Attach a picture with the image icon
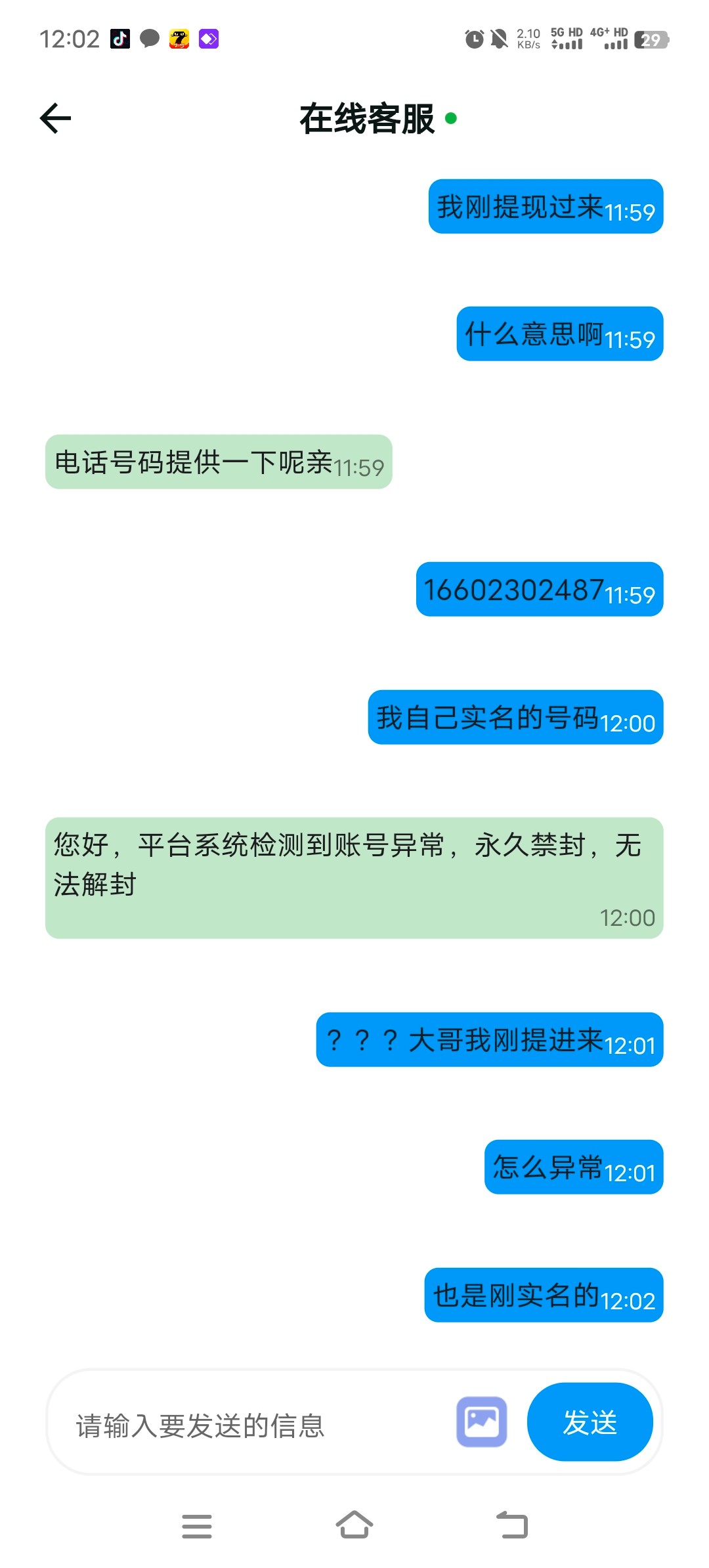 (482, 1422)
